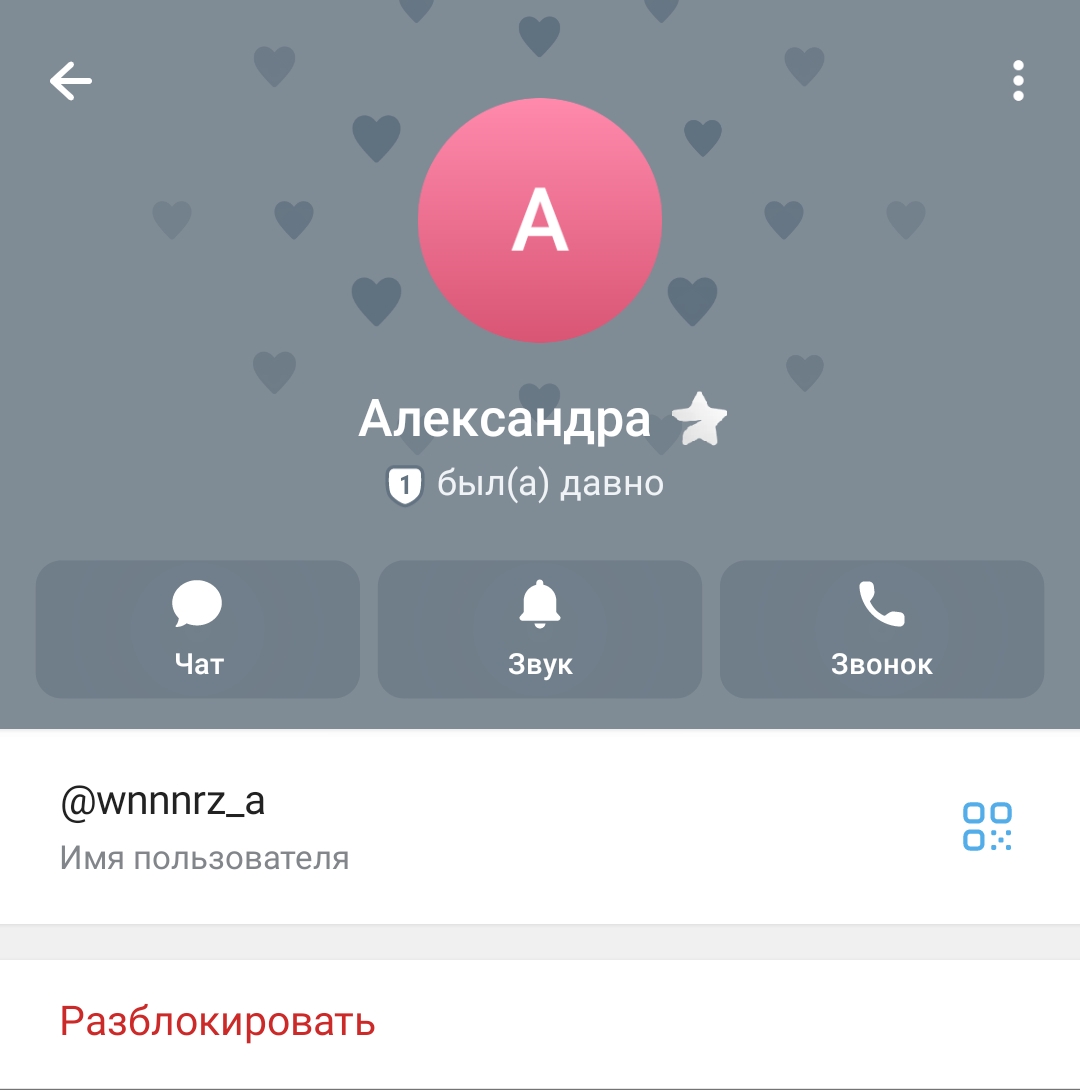Viewport: 1080px width, 1090px height.
Task: Open the Чат button
Action: pyautogui.click(x=198, y=628)
